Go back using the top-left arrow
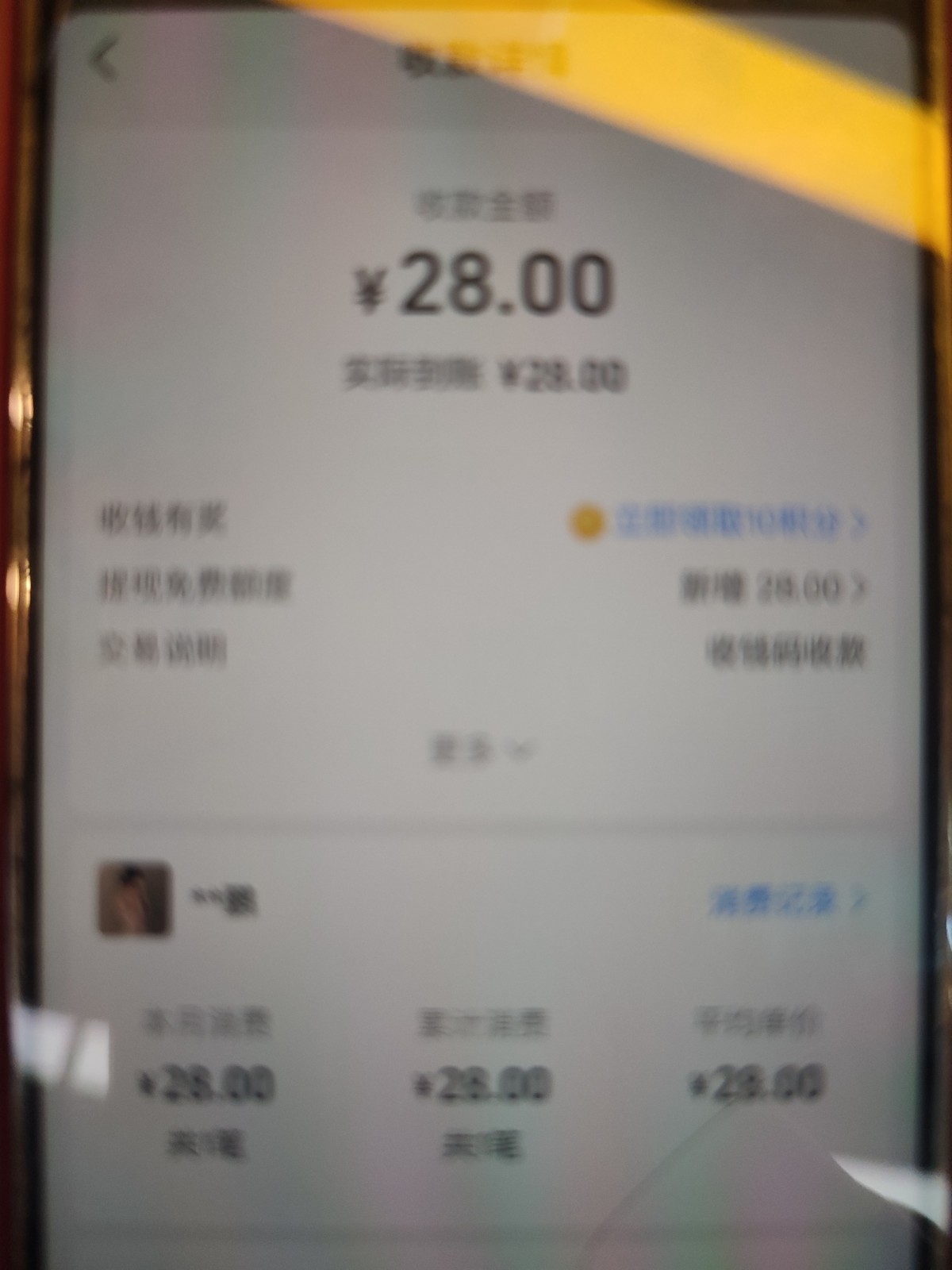This screenshot has width=952, height=1270. coord(104,61)
